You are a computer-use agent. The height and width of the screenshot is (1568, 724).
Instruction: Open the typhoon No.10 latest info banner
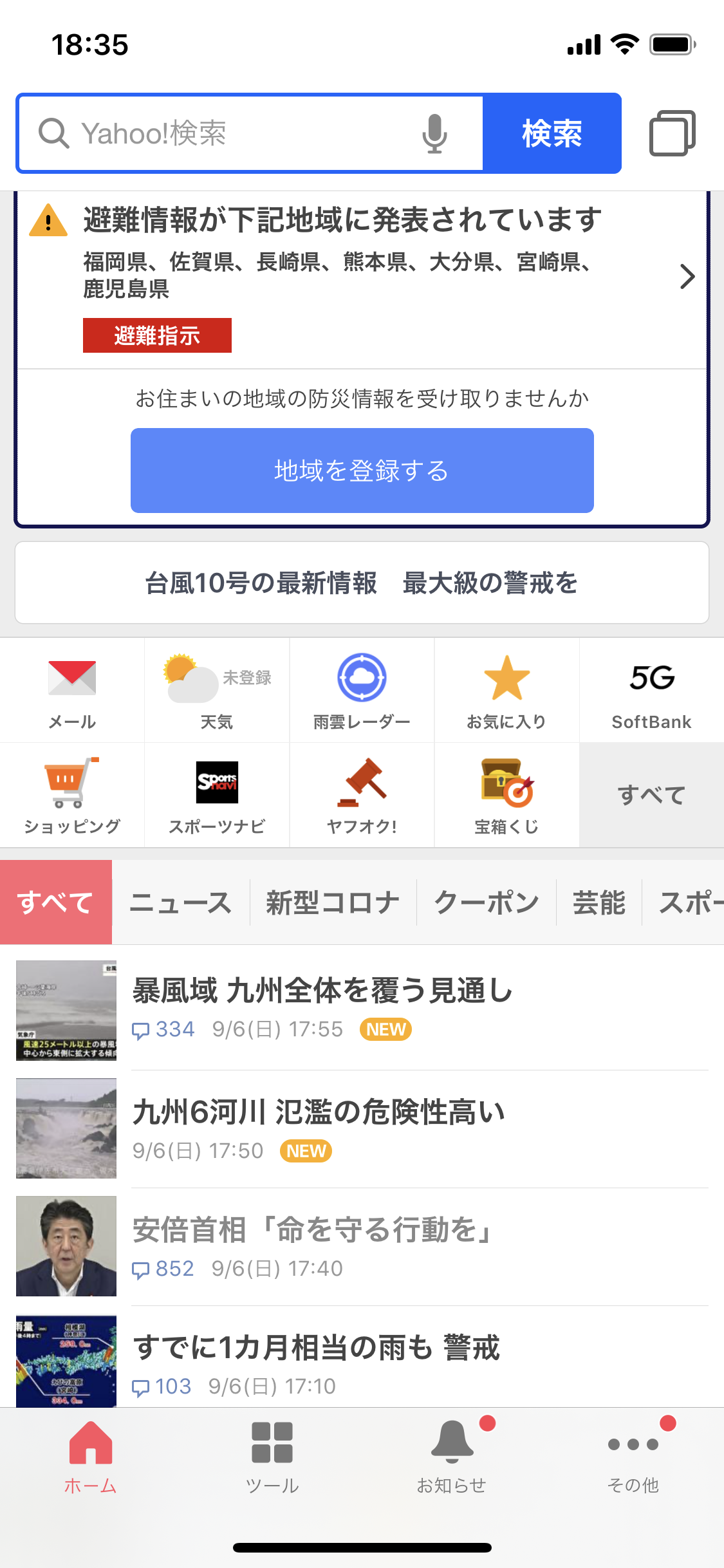[x=362, y=583]
